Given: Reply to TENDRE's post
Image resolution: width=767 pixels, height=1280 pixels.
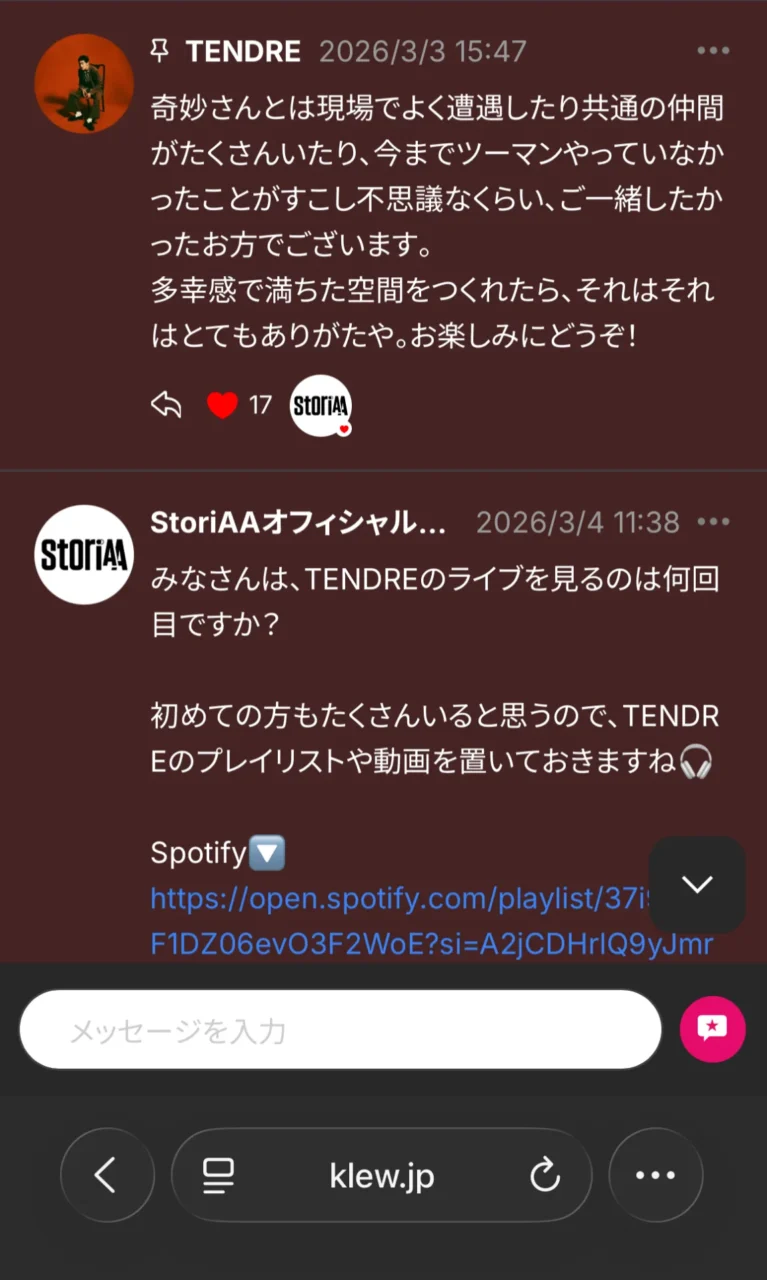Looking at the screenshot, I should click(x=166, y=405).
